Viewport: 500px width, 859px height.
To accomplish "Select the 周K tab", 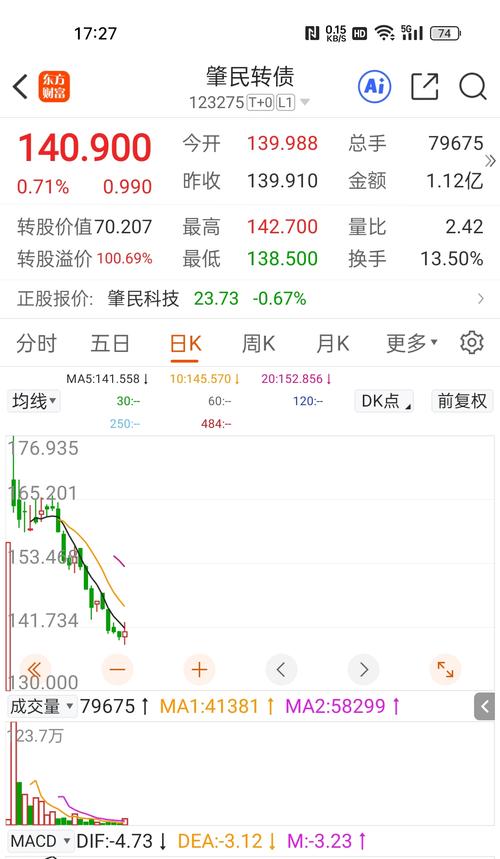I will coord(258,343).
